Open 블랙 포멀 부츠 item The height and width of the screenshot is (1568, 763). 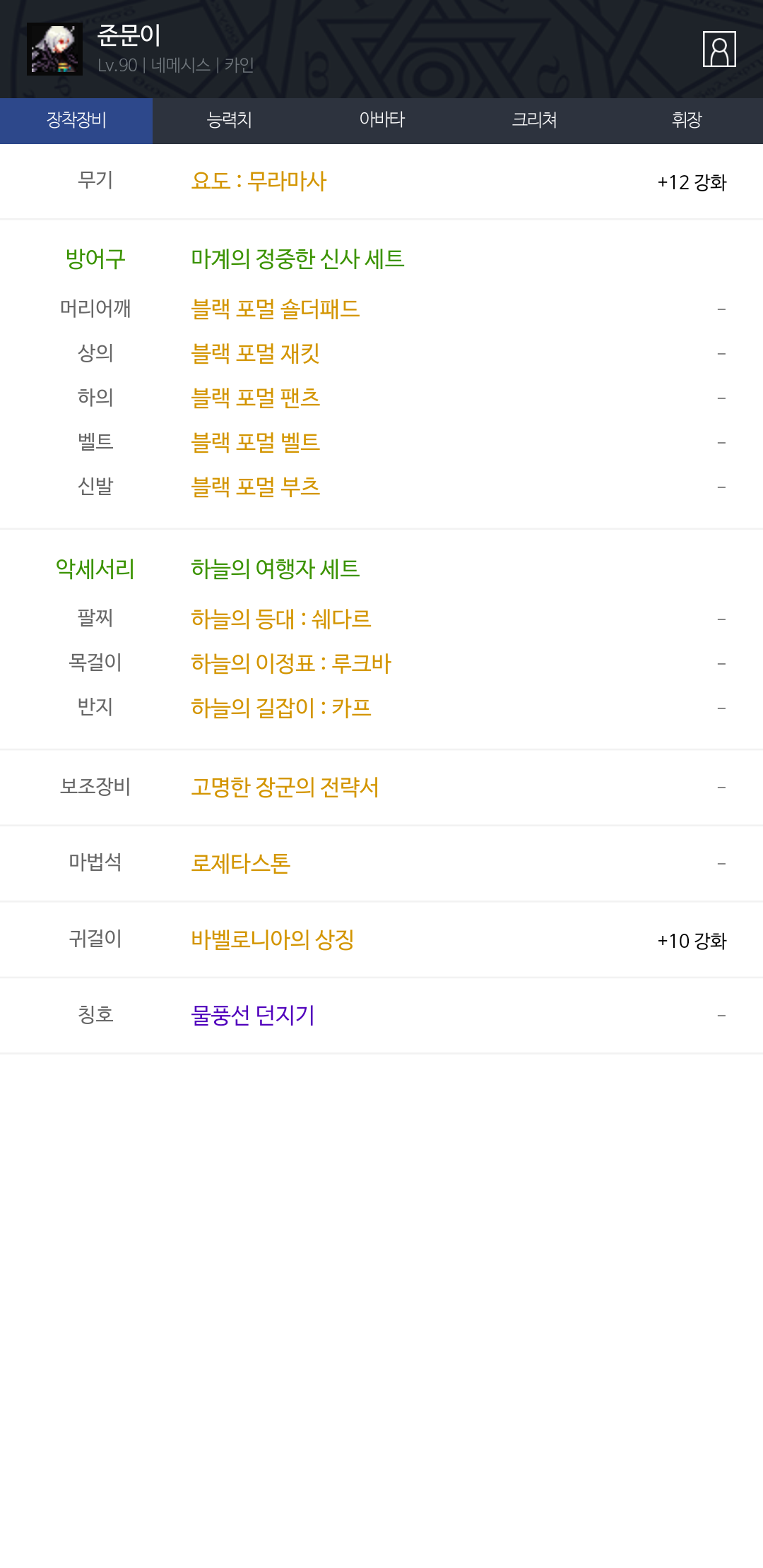pyautogui.click(x=256, y=487)
